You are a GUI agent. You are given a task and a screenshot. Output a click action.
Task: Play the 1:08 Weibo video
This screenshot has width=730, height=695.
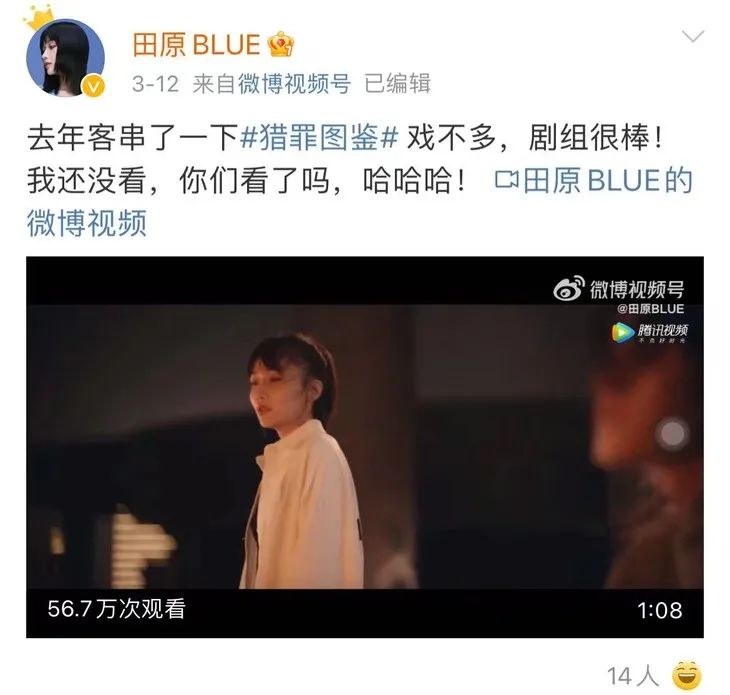(x=364, y=446)
